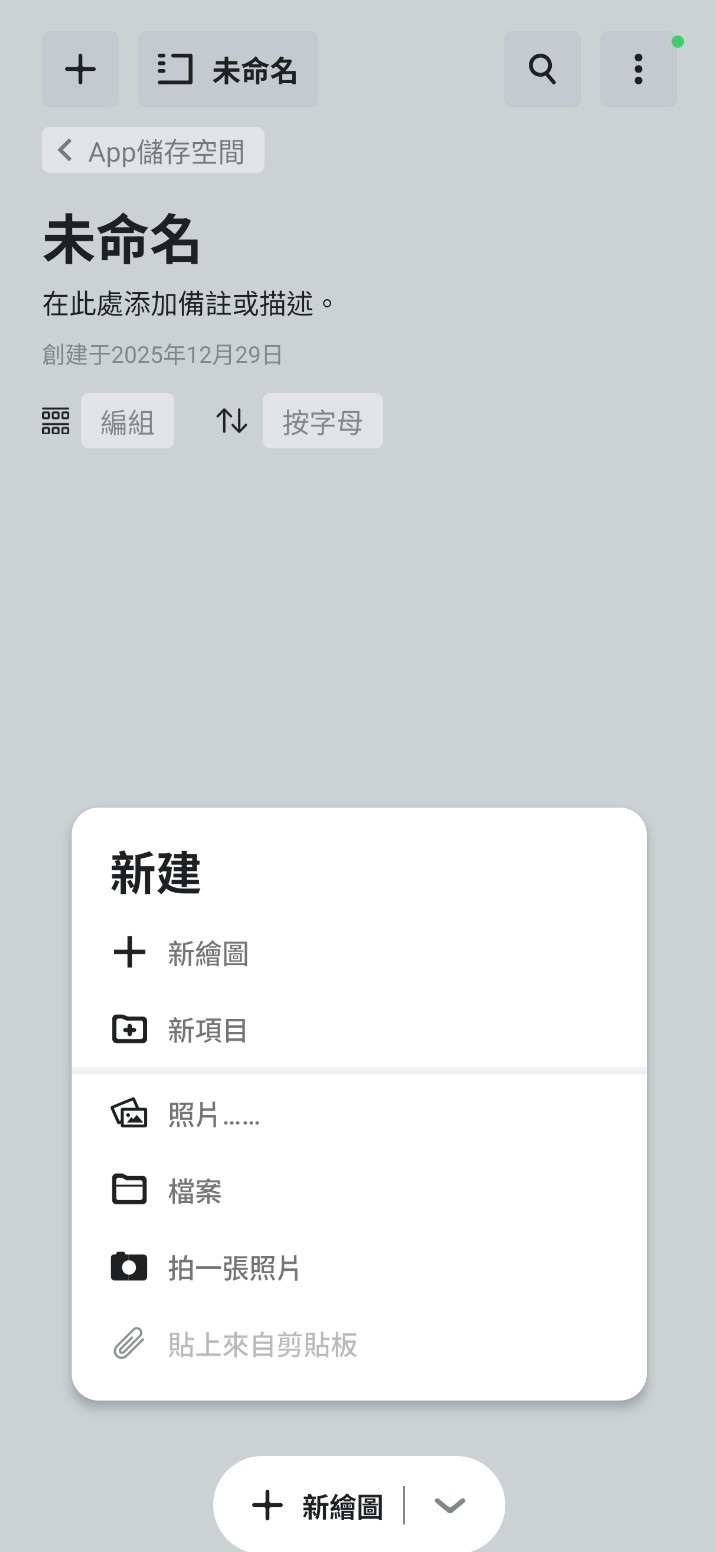
Task: Select 新繪圖 in the 新建 menu
Action: (208, 954)
